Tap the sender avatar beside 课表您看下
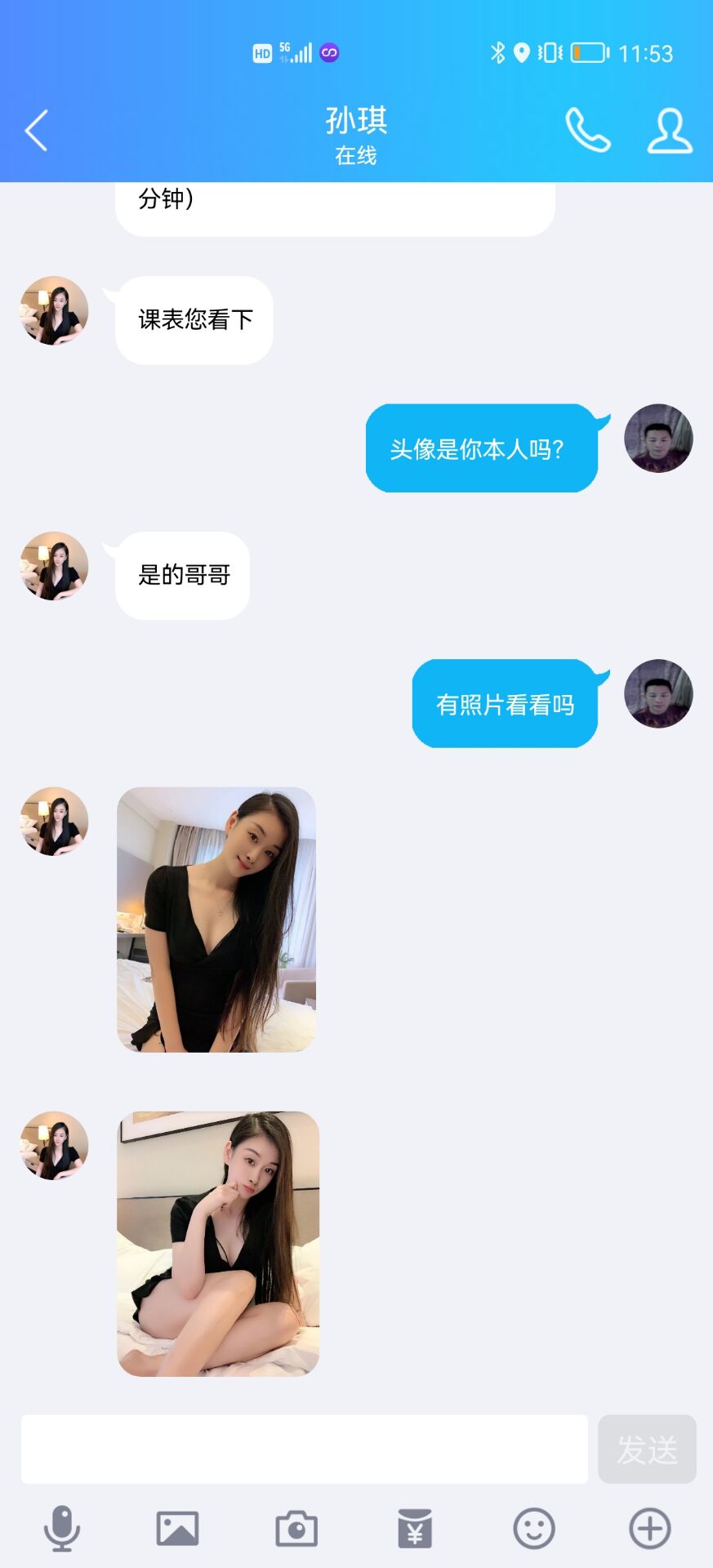The image size is (713, 1568). [54, 310]
